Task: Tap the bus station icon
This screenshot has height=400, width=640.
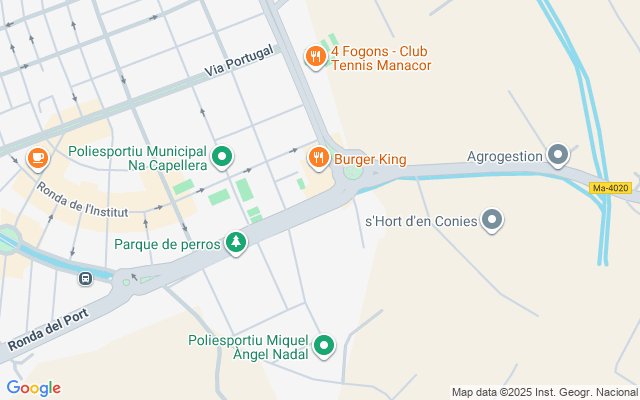Action: [85, 279]
